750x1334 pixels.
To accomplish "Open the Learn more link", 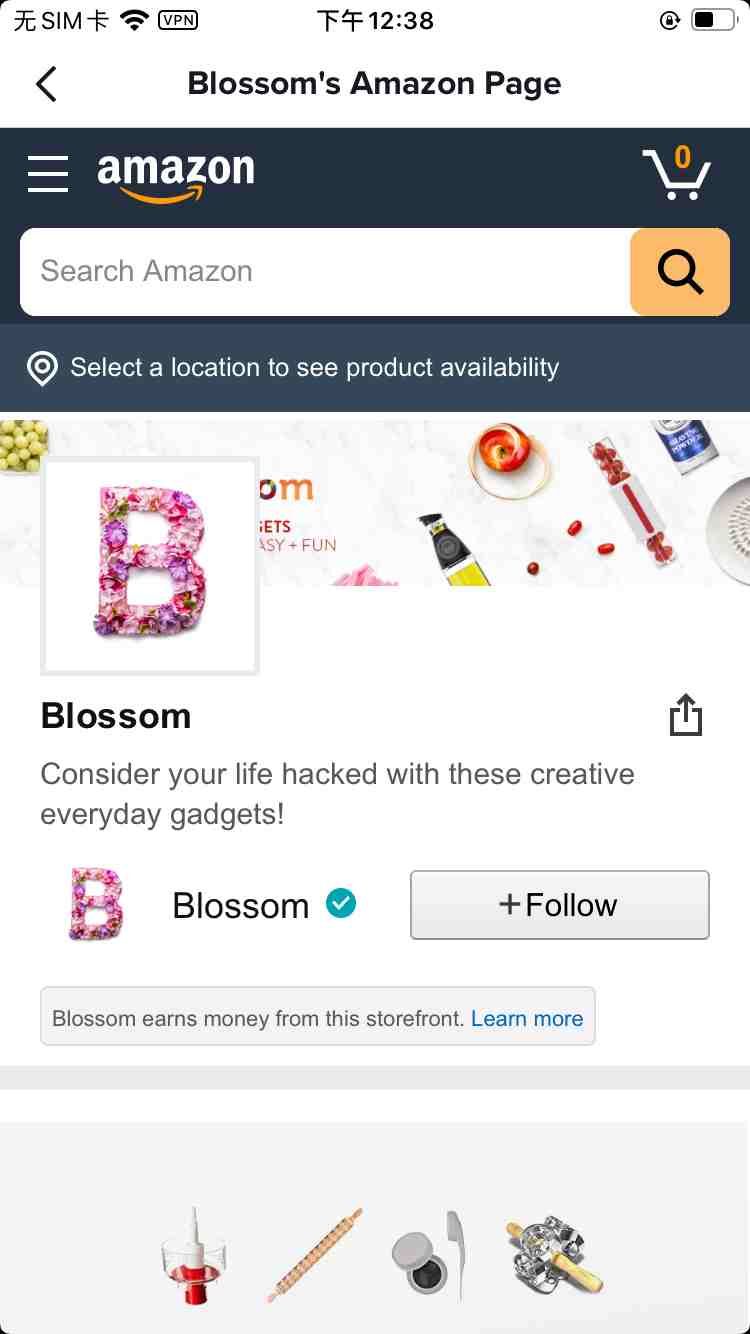I will (527, 1019).
